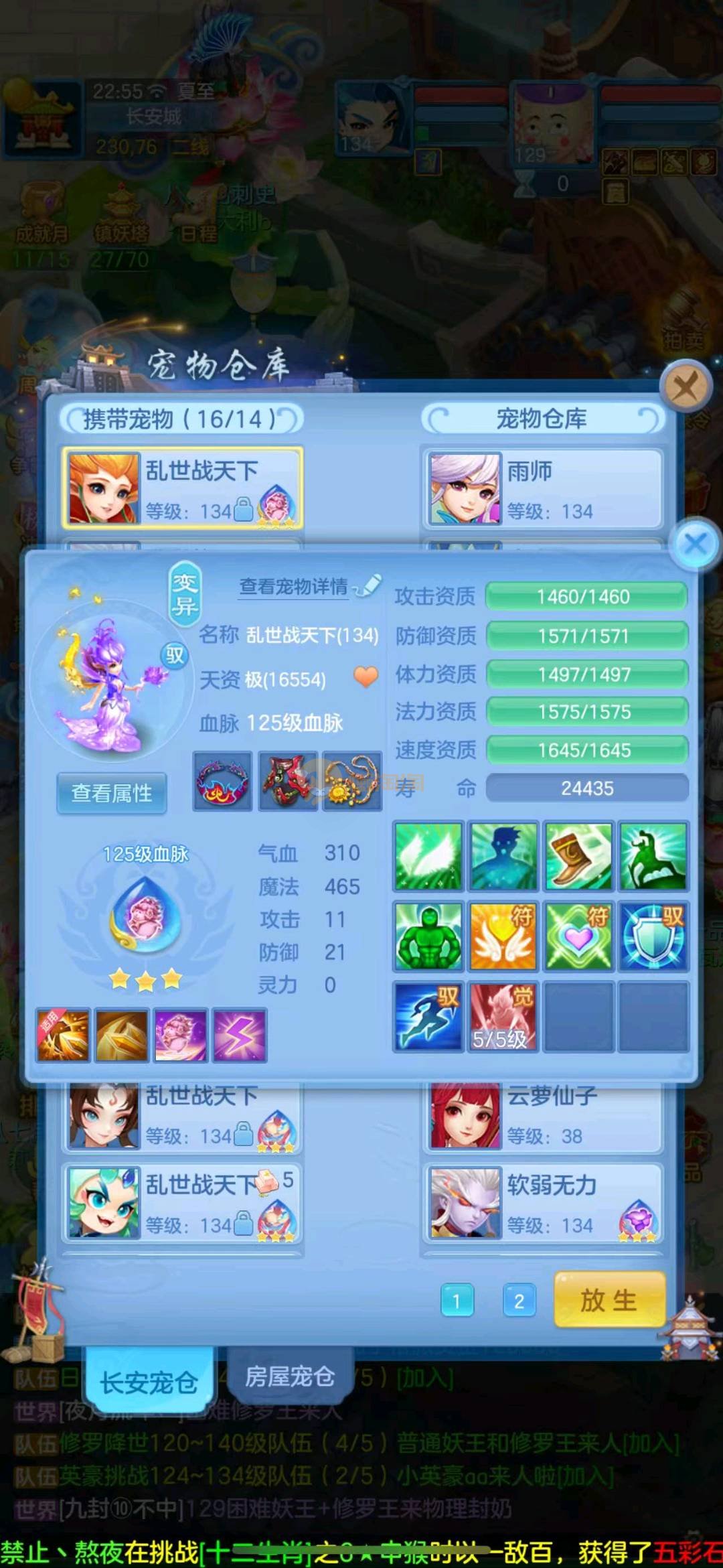View the green muscle man skill
The height and width of the screenshot is (1568, 723).
(x=428, y=936)
